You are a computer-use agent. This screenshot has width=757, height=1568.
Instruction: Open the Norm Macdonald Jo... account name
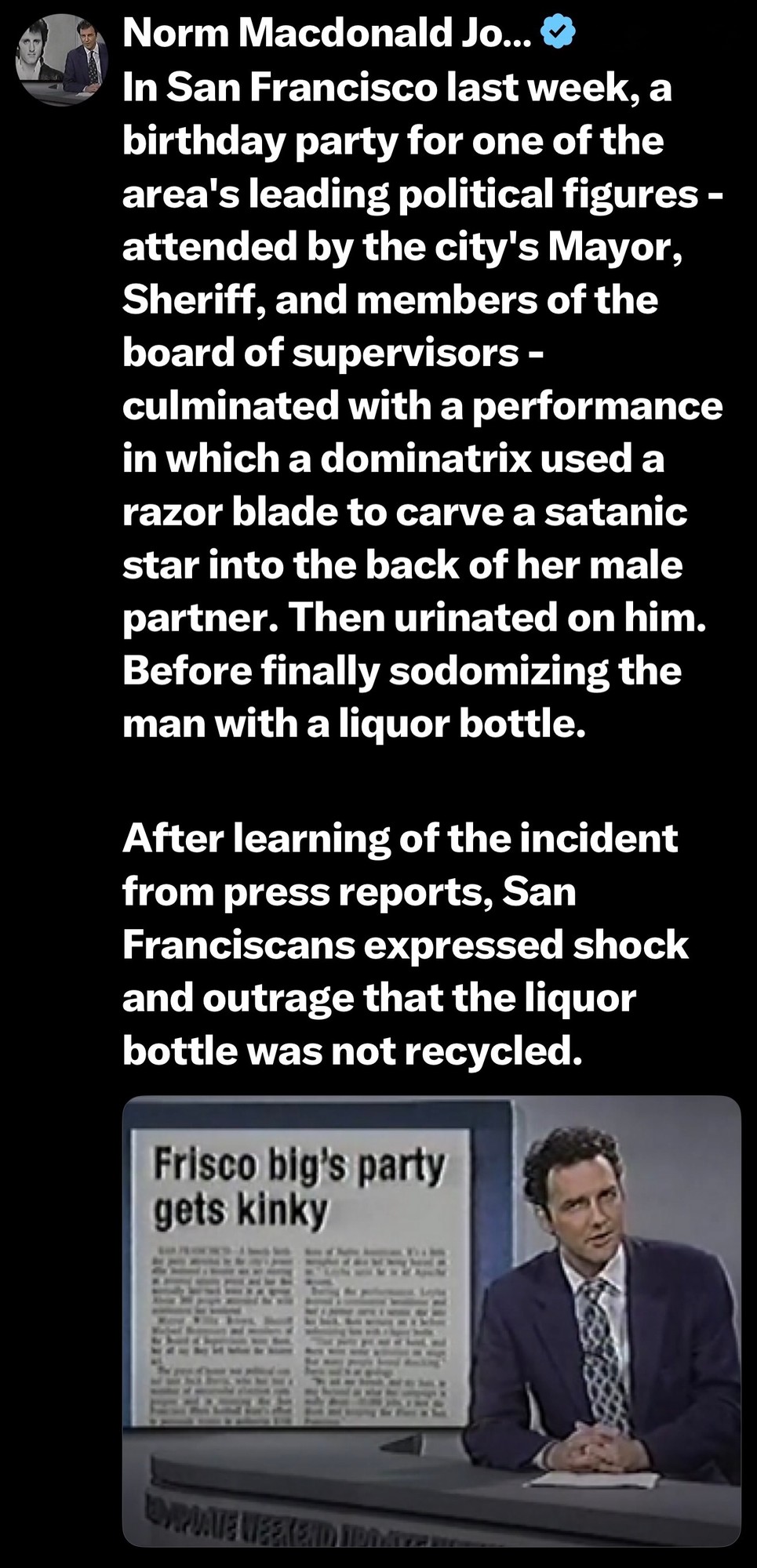[x=327, y=33]
